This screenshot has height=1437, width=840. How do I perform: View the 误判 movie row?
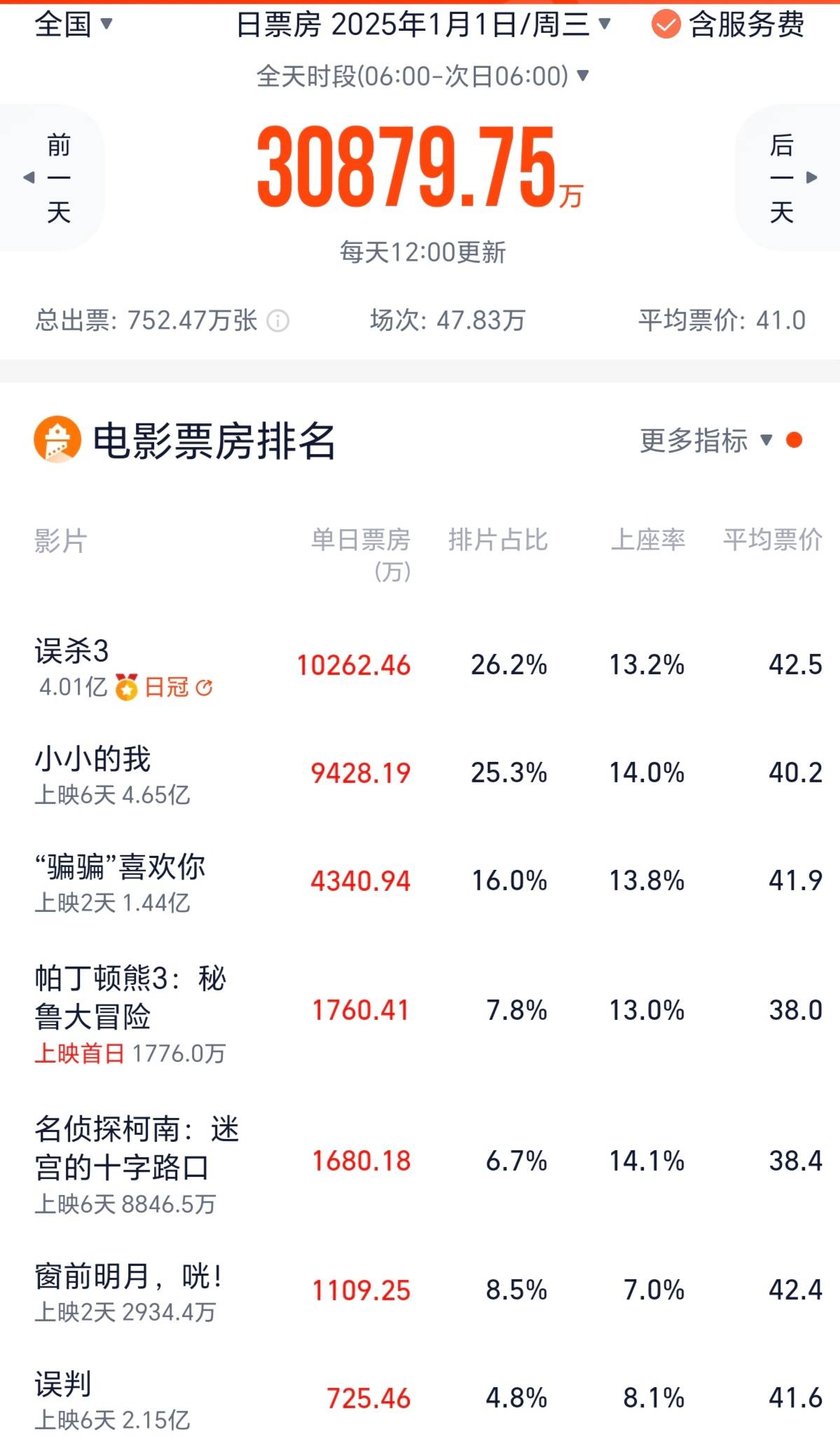coord(420,1398)
